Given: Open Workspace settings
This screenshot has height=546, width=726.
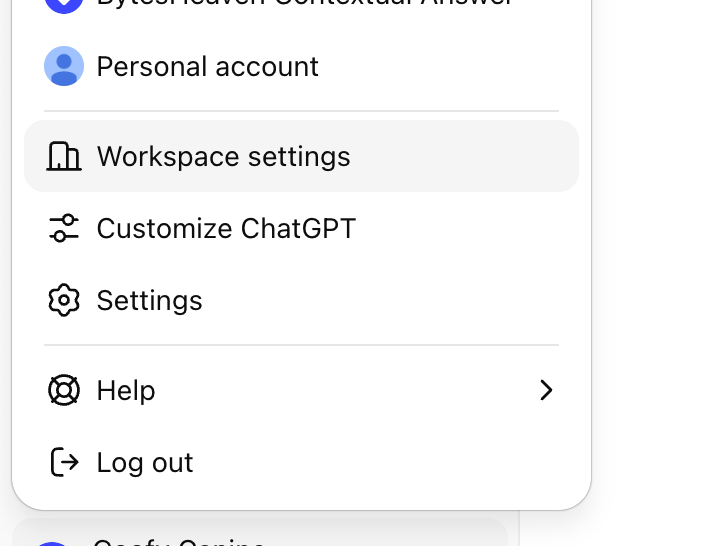Looking at the screenshot, I should 223,157.
